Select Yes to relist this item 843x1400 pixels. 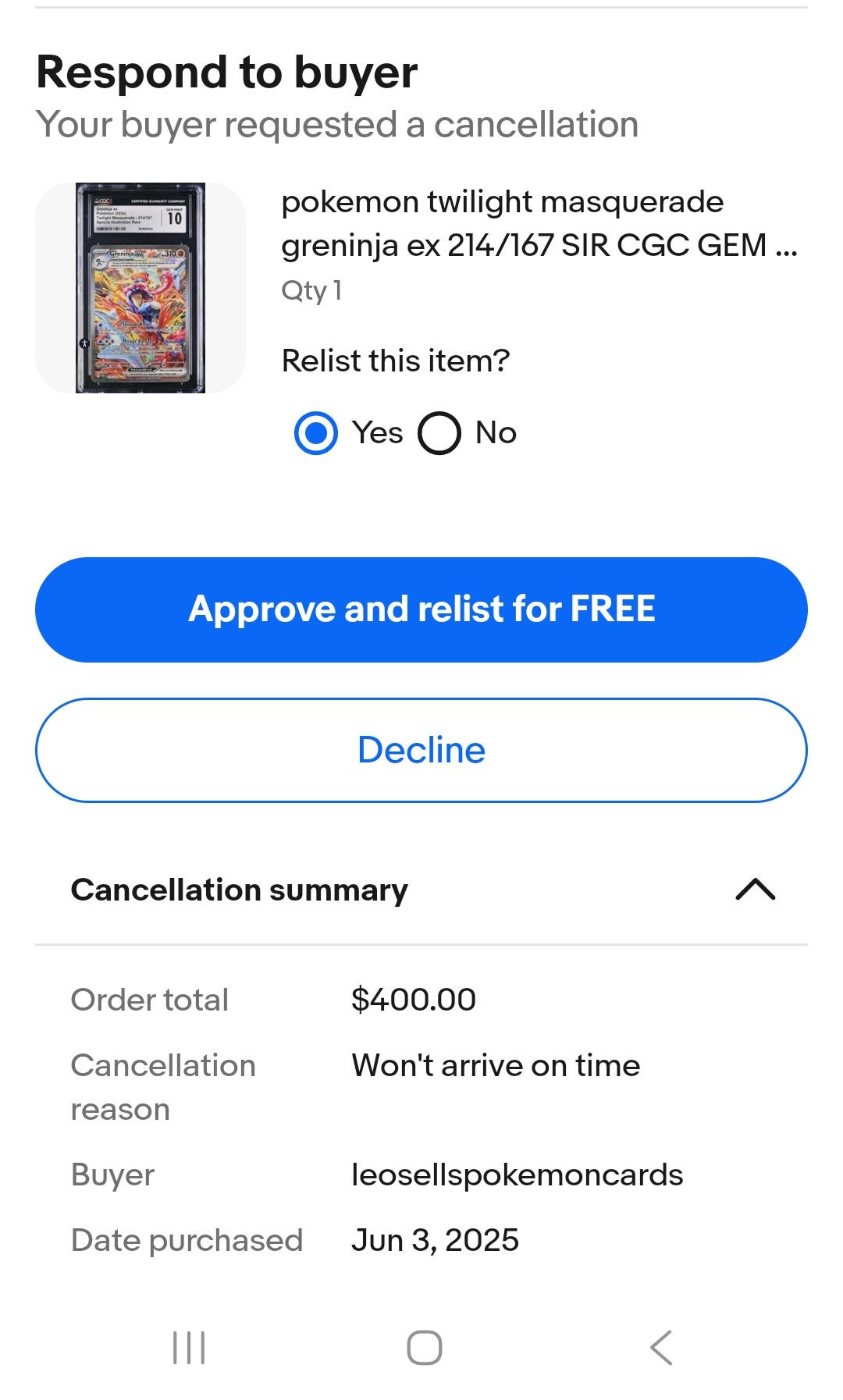point(316,433)
